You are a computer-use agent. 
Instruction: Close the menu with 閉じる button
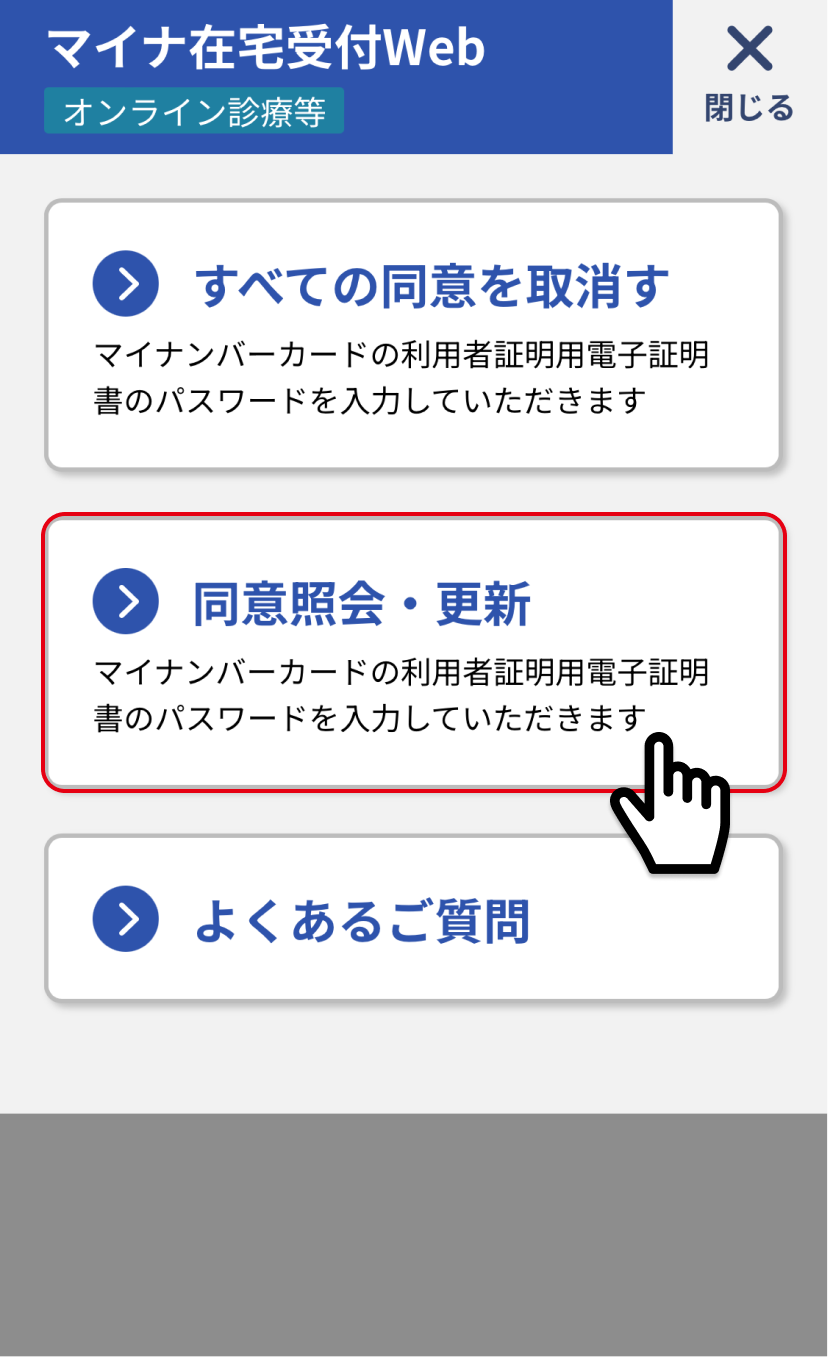(x=749, y=75)
